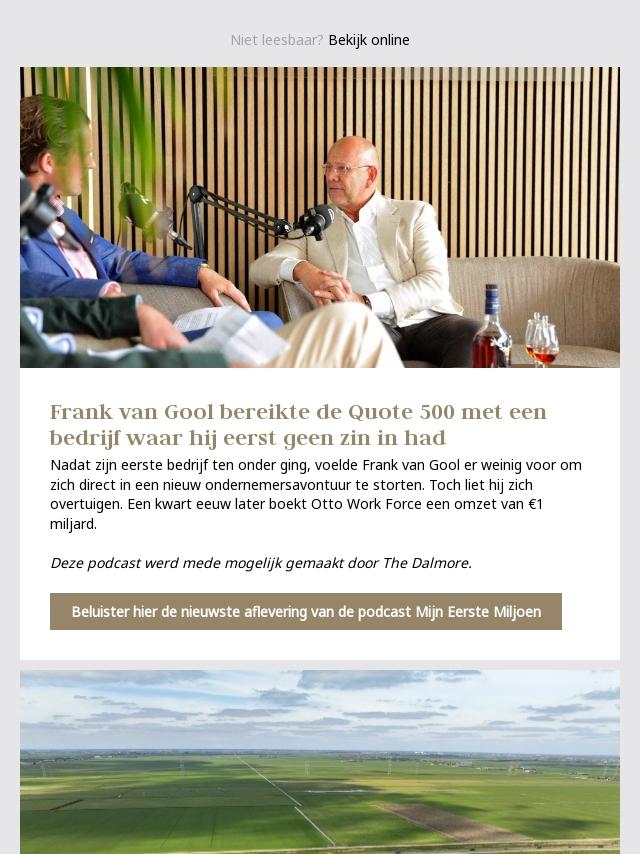Open the green farmland landscape image
This screenshot has width=640, height=854.
320,760
